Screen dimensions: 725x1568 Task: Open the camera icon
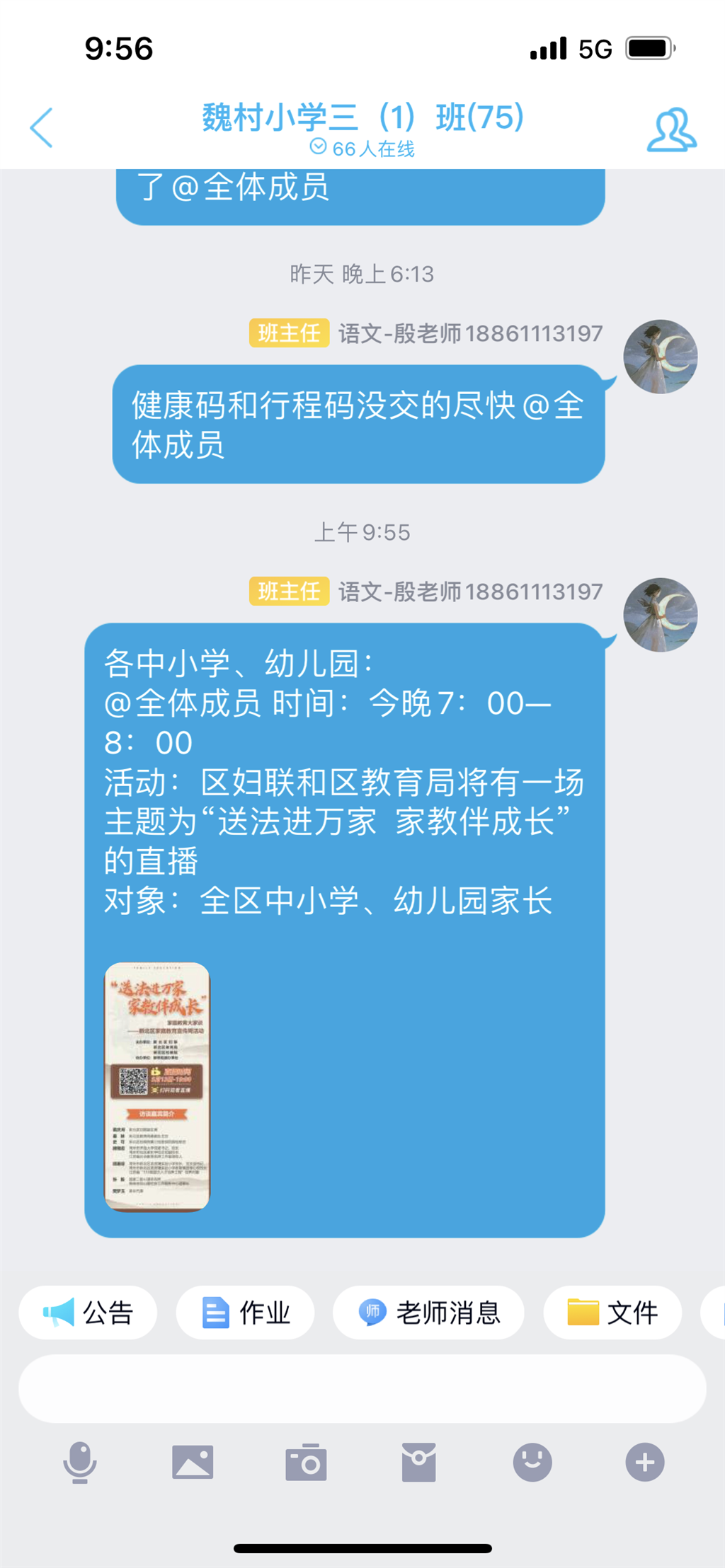[x=306, y=1462]
